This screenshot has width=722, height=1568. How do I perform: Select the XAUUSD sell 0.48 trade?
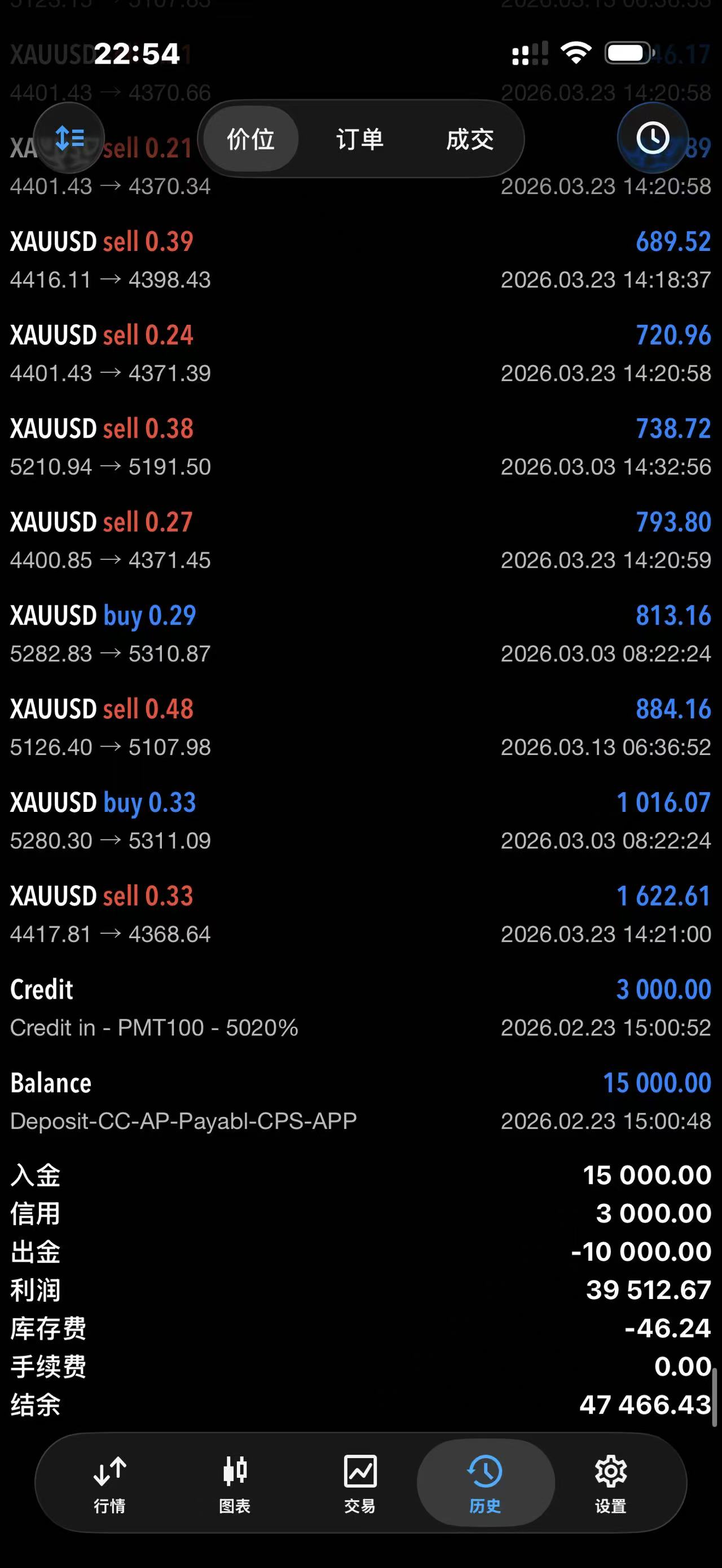coord(360,727)
